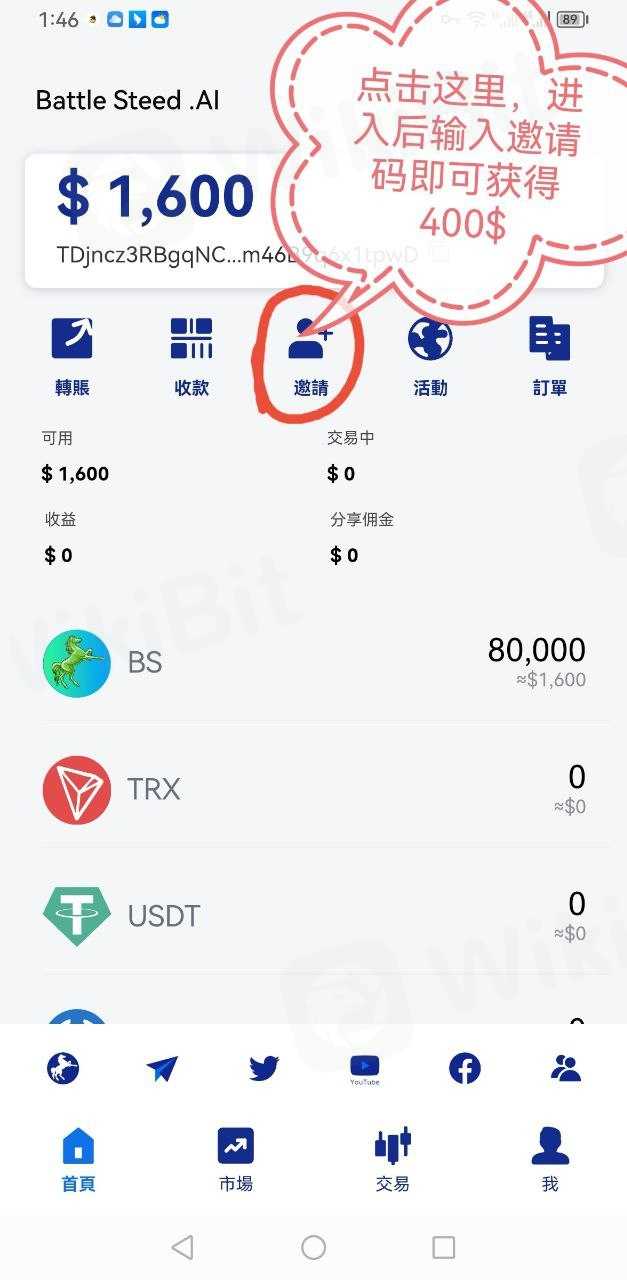Open the Battle Steed horse website icon
627x1280 pixels.
(63, 1069)
